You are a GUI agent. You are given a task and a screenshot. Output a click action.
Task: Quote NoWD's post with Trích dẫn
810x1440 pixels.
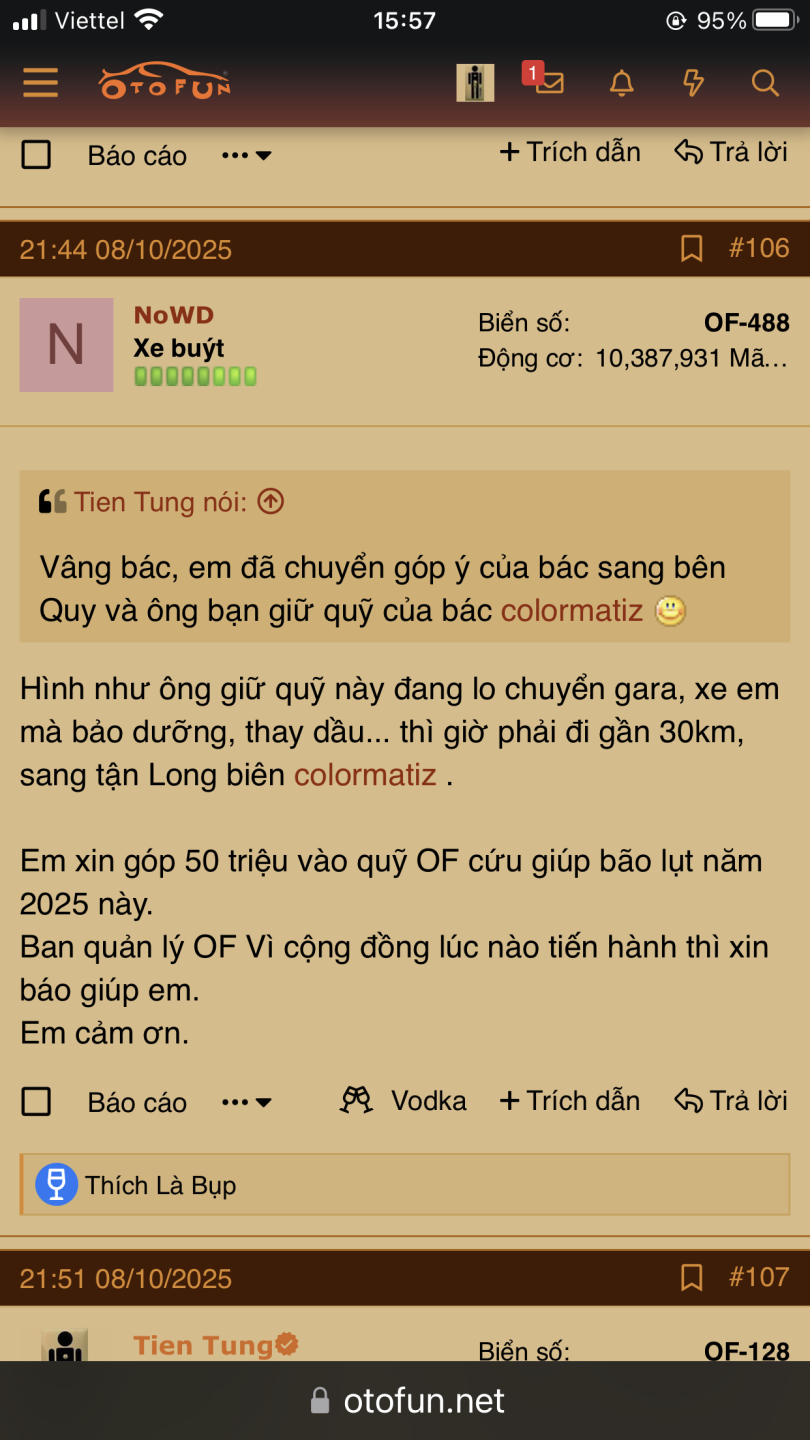tap(570, 1101)
